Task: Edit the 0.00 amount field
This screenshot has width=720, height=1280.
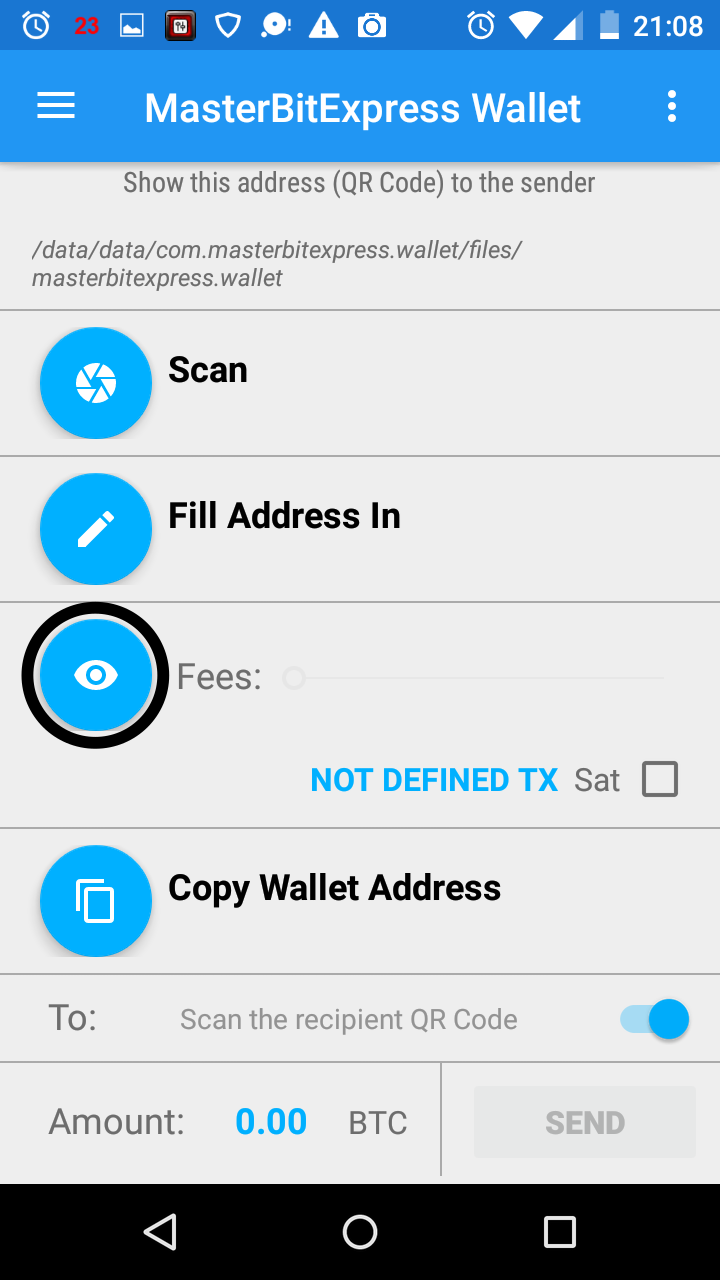Action: (x=271, y=1122)
